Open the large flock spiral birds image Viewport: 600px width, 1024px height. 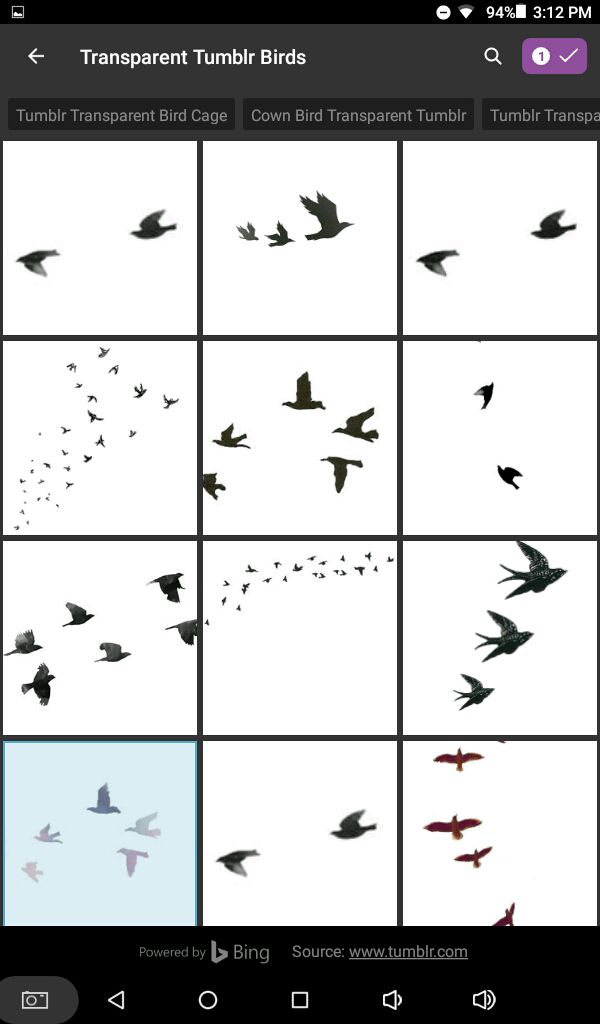tap(100, 438)
